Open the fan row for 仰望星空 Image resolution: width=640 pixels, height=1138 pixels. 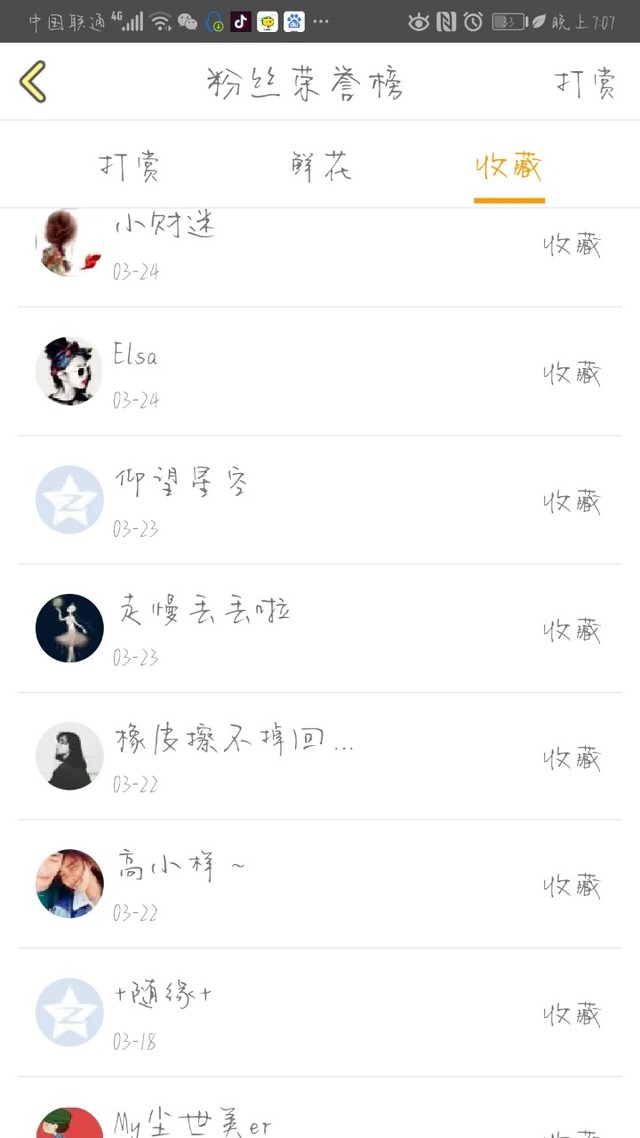(320, 500)
